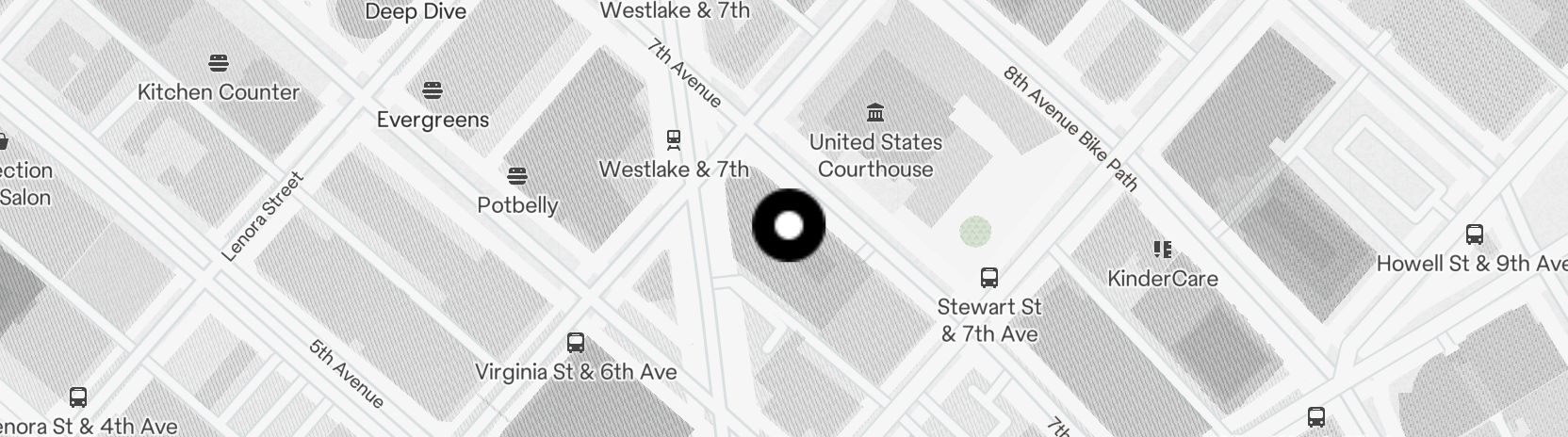Tap the Potbelly restaurant marker
Screen dimensions: 1568x437
pos(516,176)
